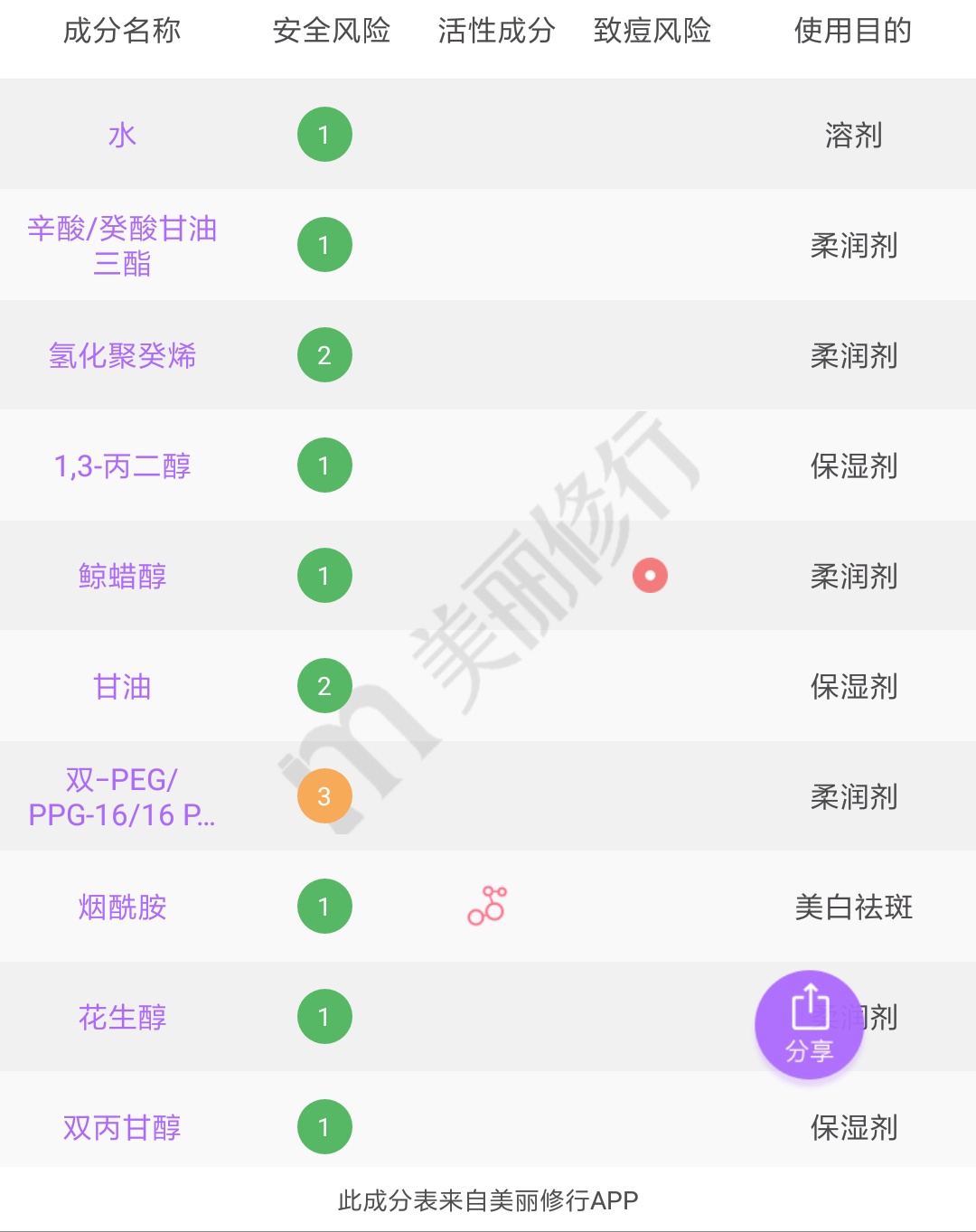Tap the 烟酰胺 ingredient name
Screen dimensions: 976x1232
(122, 908)
